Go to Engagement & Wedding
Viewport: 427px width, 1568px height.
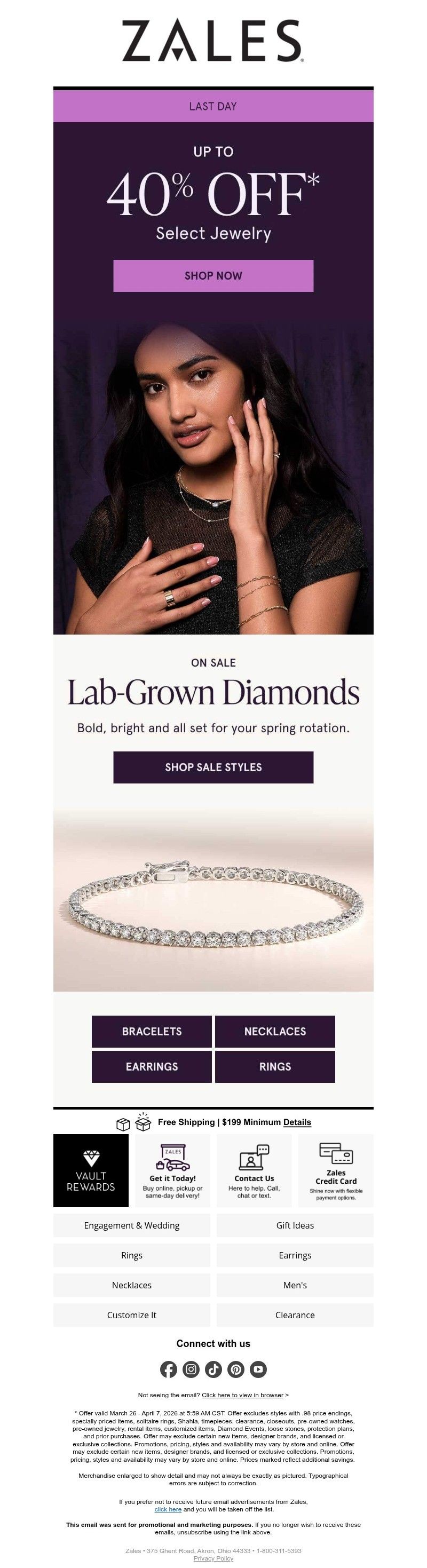click(x=132, y=1225)
